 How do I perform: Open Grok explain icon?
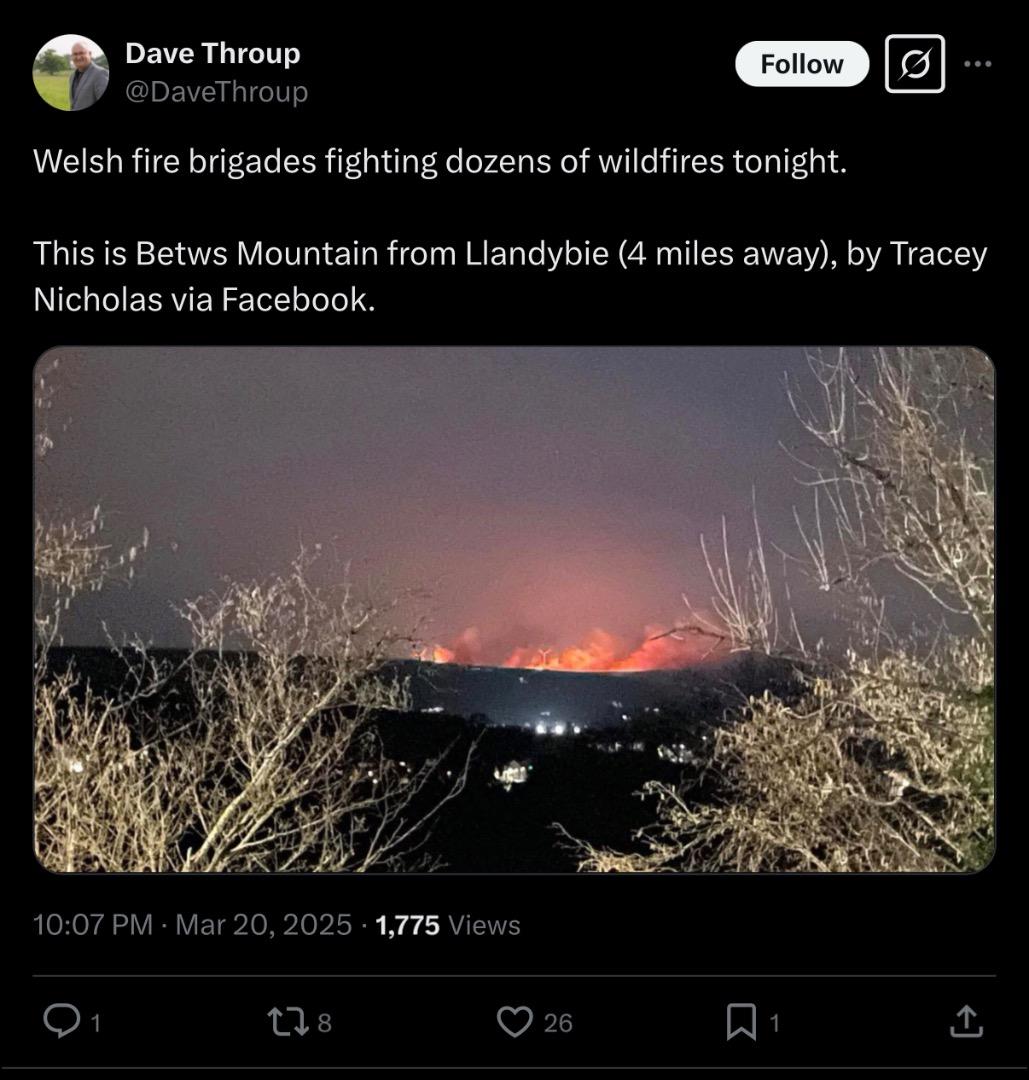tap(914, 64)
